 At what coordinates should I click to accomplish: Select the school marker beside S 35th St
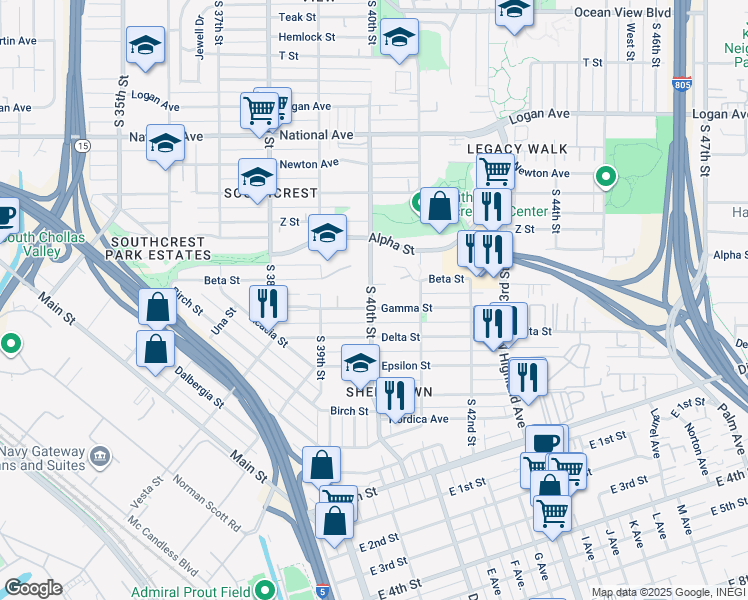coord(145,46)
